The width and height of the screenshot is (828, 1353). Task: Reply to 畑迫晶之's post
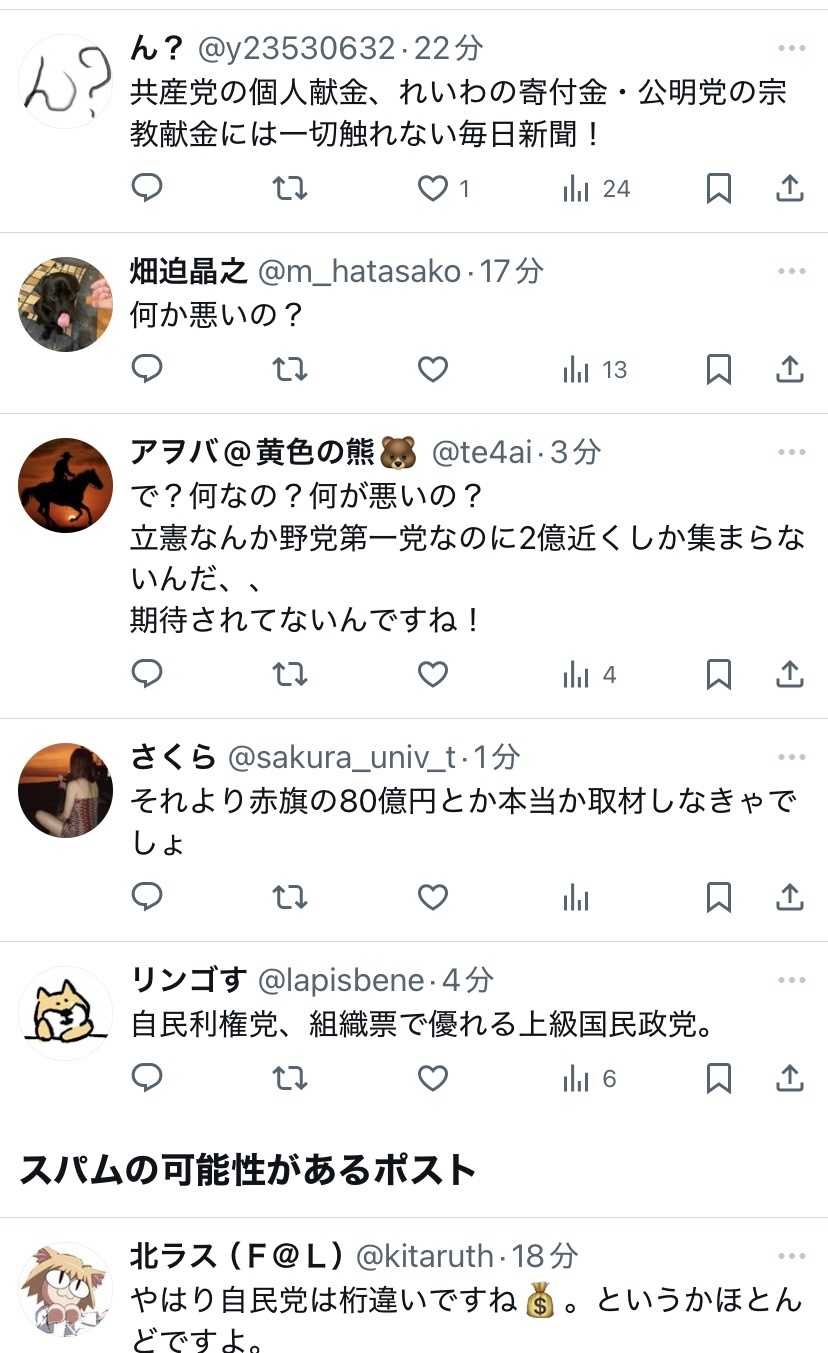coord(147,370)
